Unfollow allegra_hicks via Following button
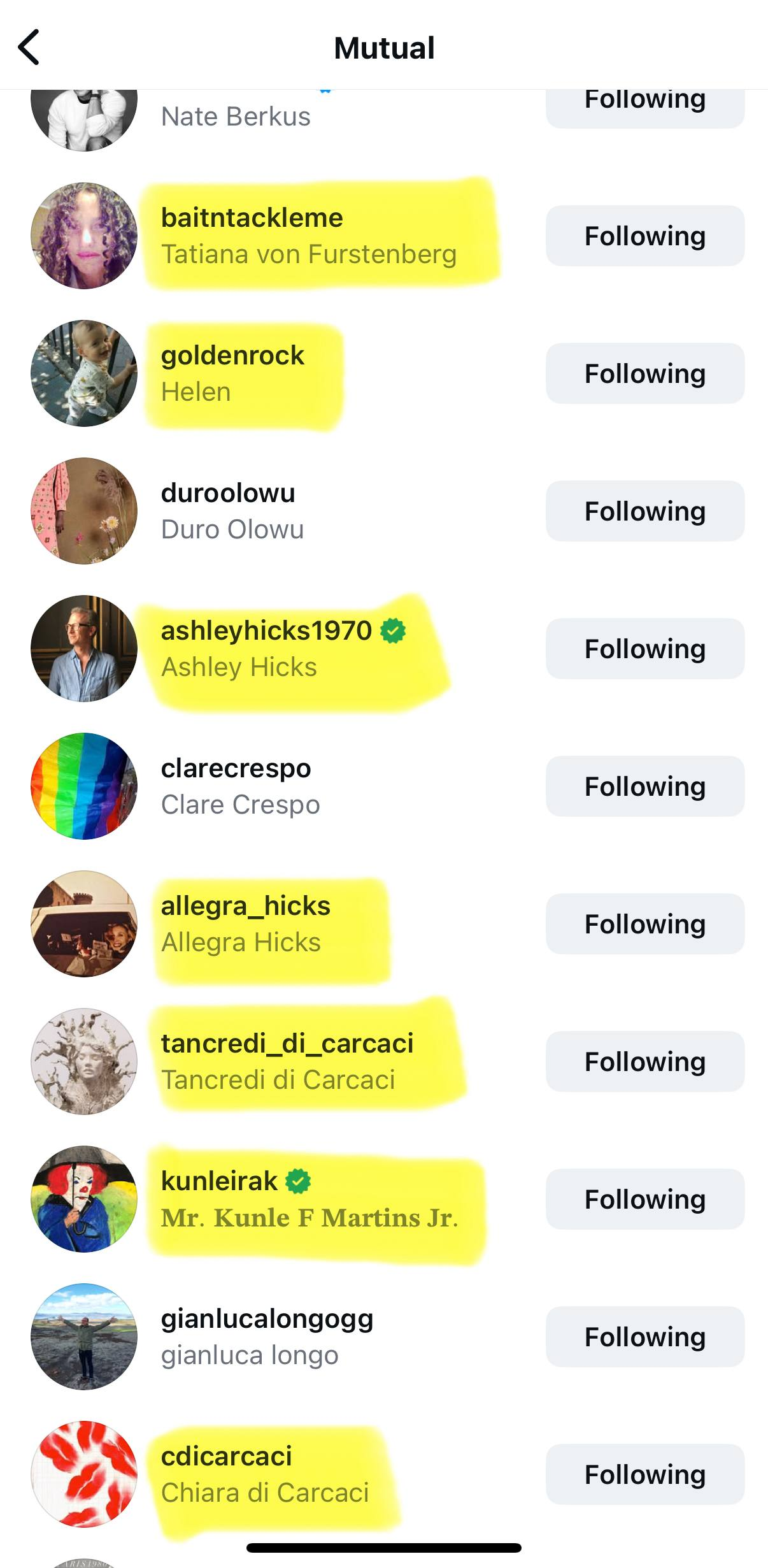This screenshot has height=1568, width=768. coord(644,924)
